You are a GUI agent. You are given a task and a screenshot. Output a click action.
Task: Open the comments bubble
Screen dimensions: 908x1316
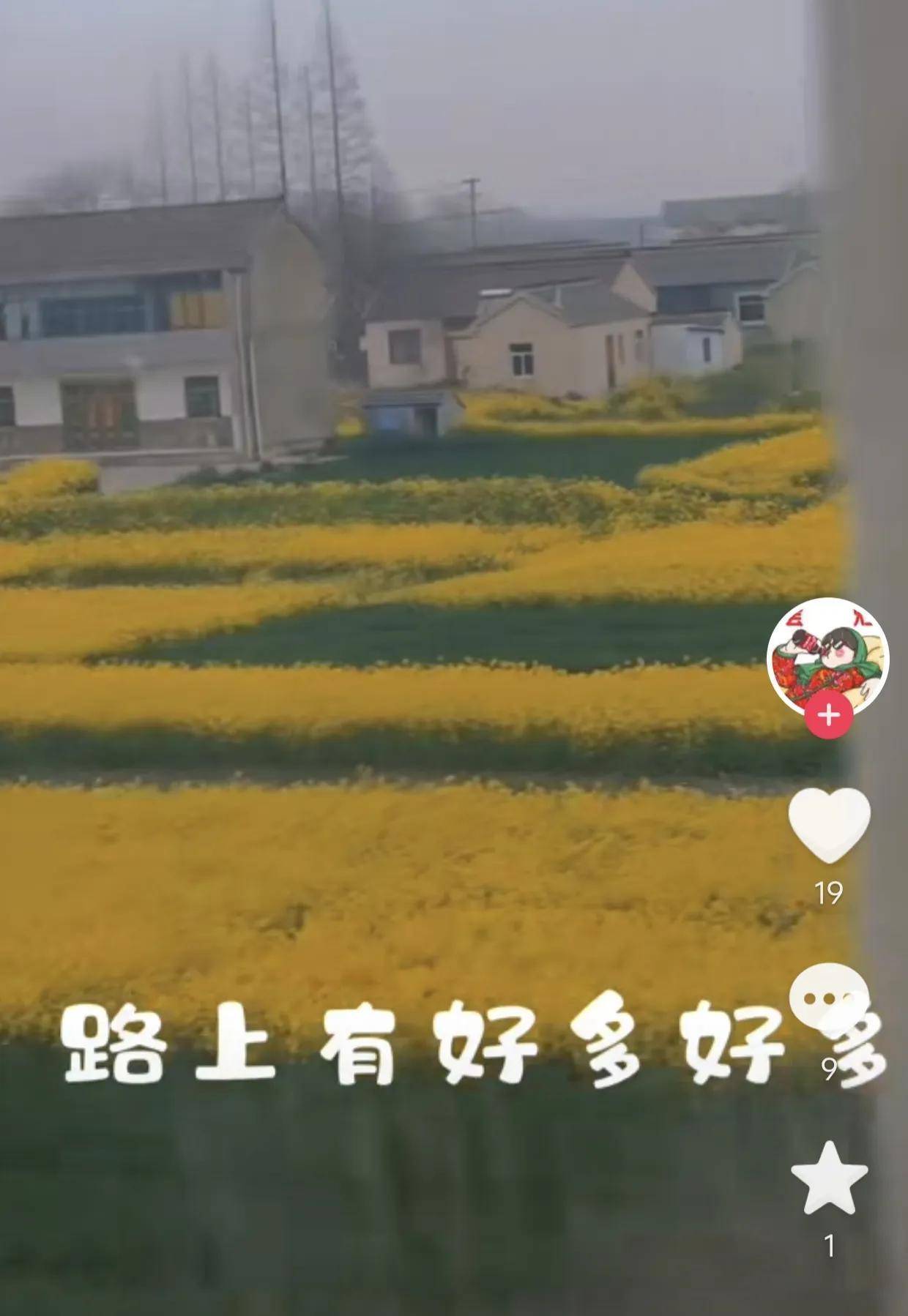click(x=829, y=996)
